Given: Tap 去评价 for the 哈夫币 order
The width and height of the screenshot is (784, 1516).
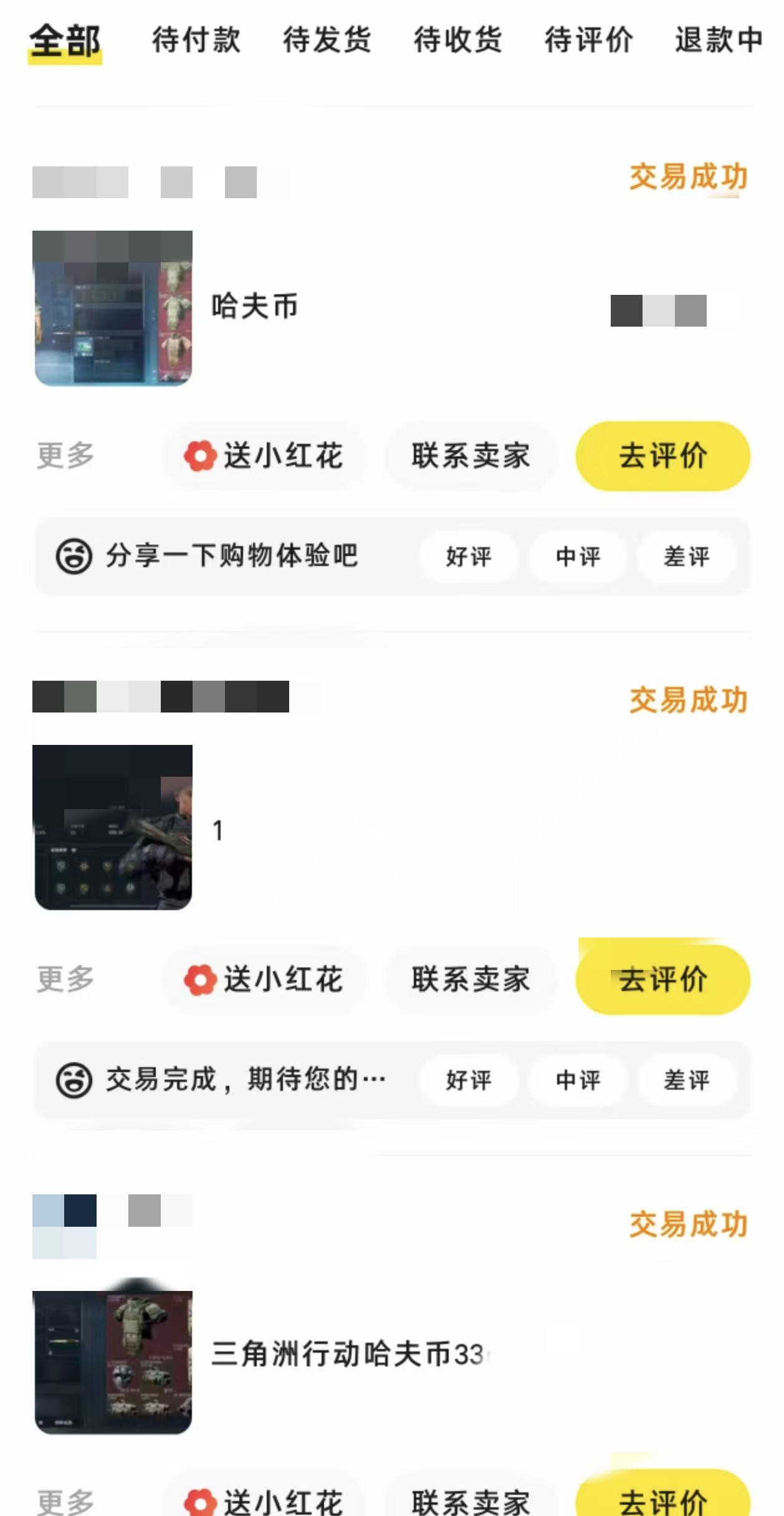Looking at the screenshot, I should (x=662, y=456).
